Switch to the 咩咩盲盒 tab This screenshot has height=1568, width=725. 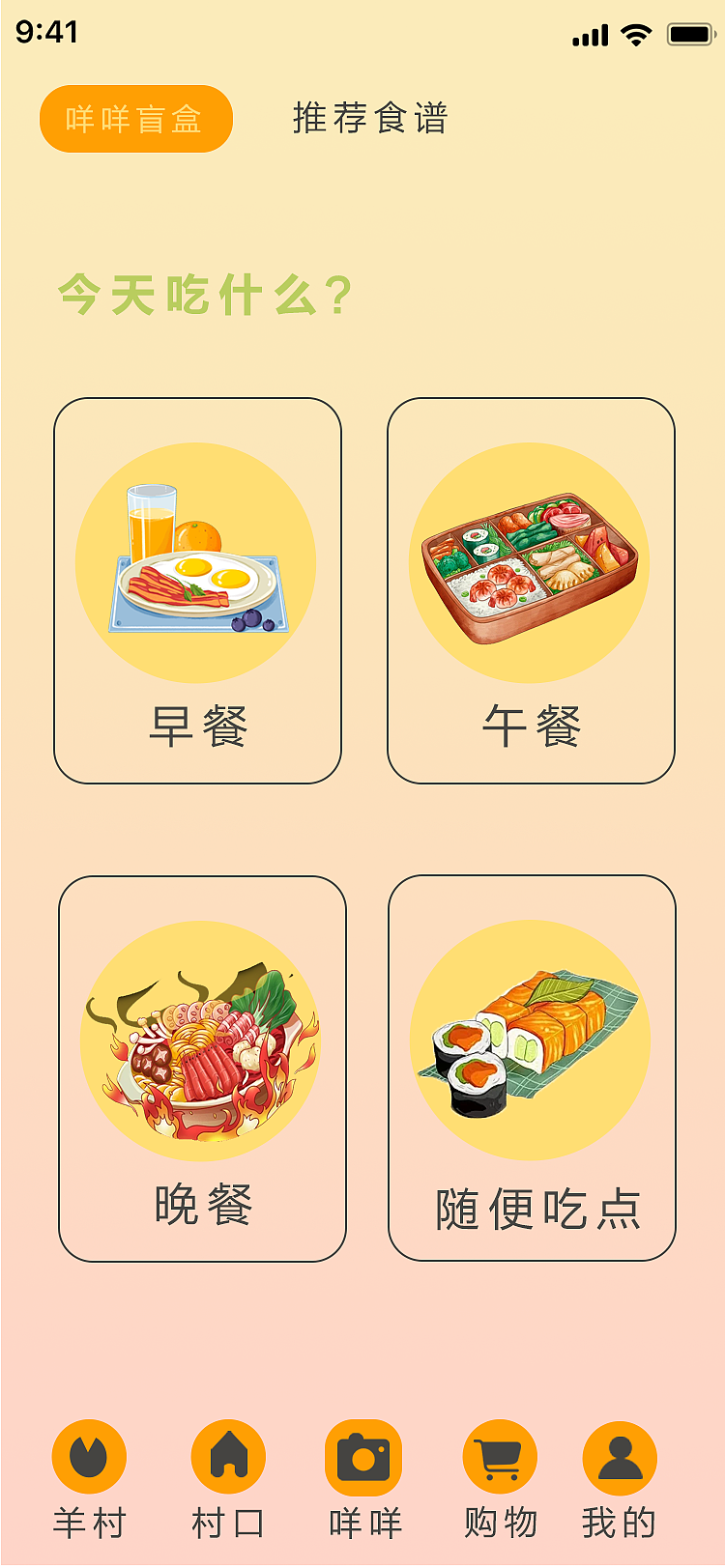(135, 117)
